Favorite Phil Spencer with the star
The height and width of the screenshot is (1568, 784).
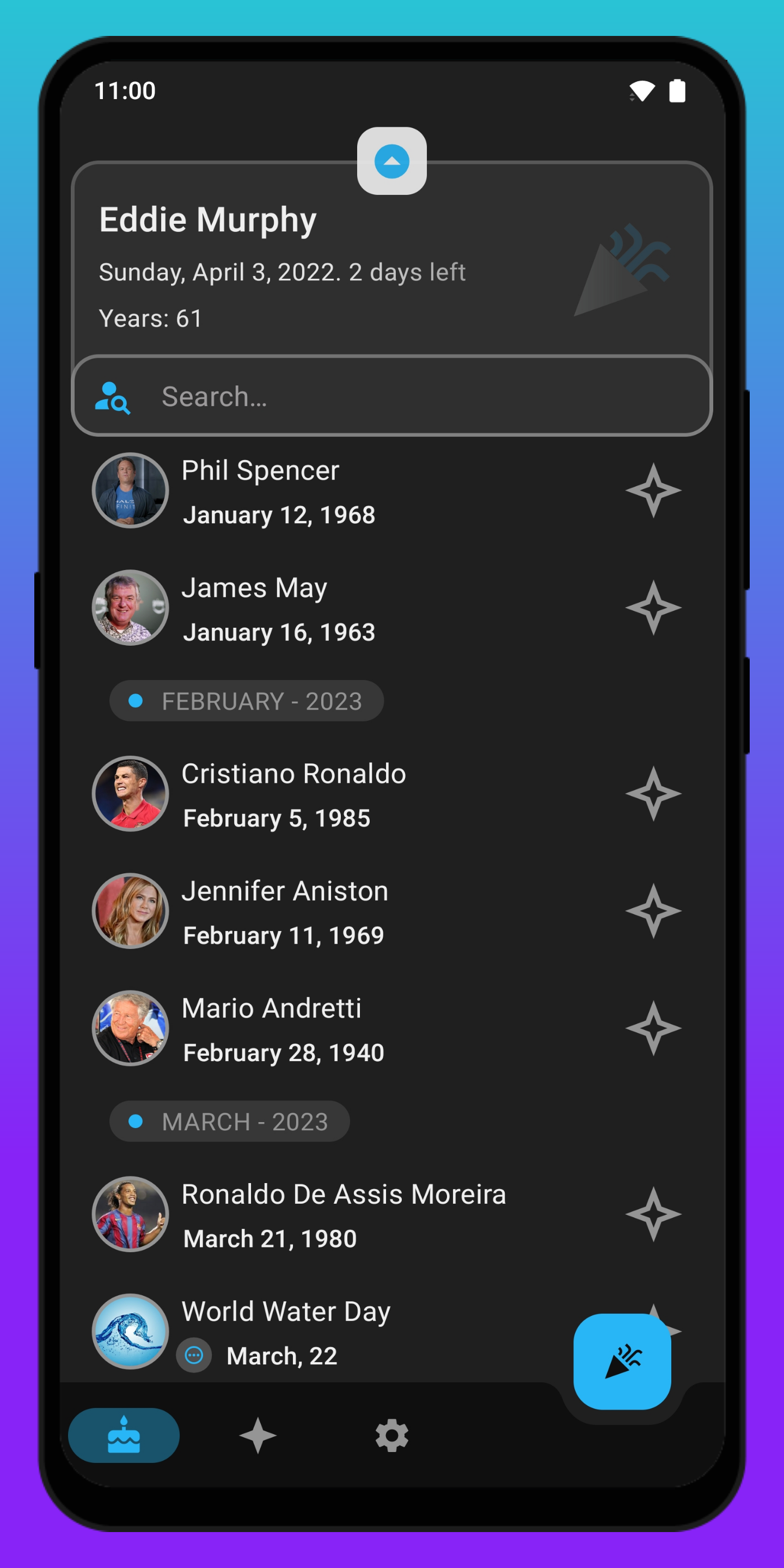coord(653,491)
